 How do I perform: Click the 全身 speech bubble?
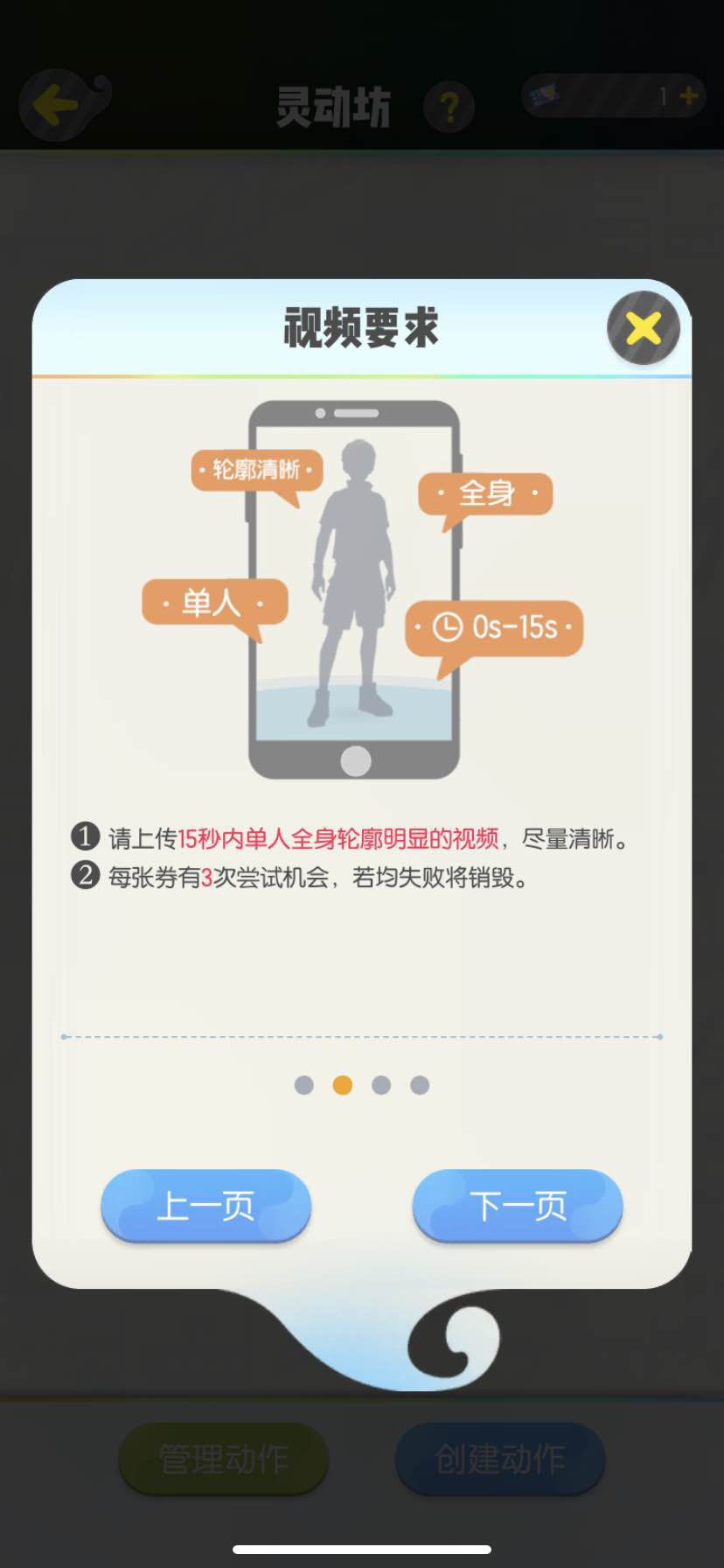[486, 494]
